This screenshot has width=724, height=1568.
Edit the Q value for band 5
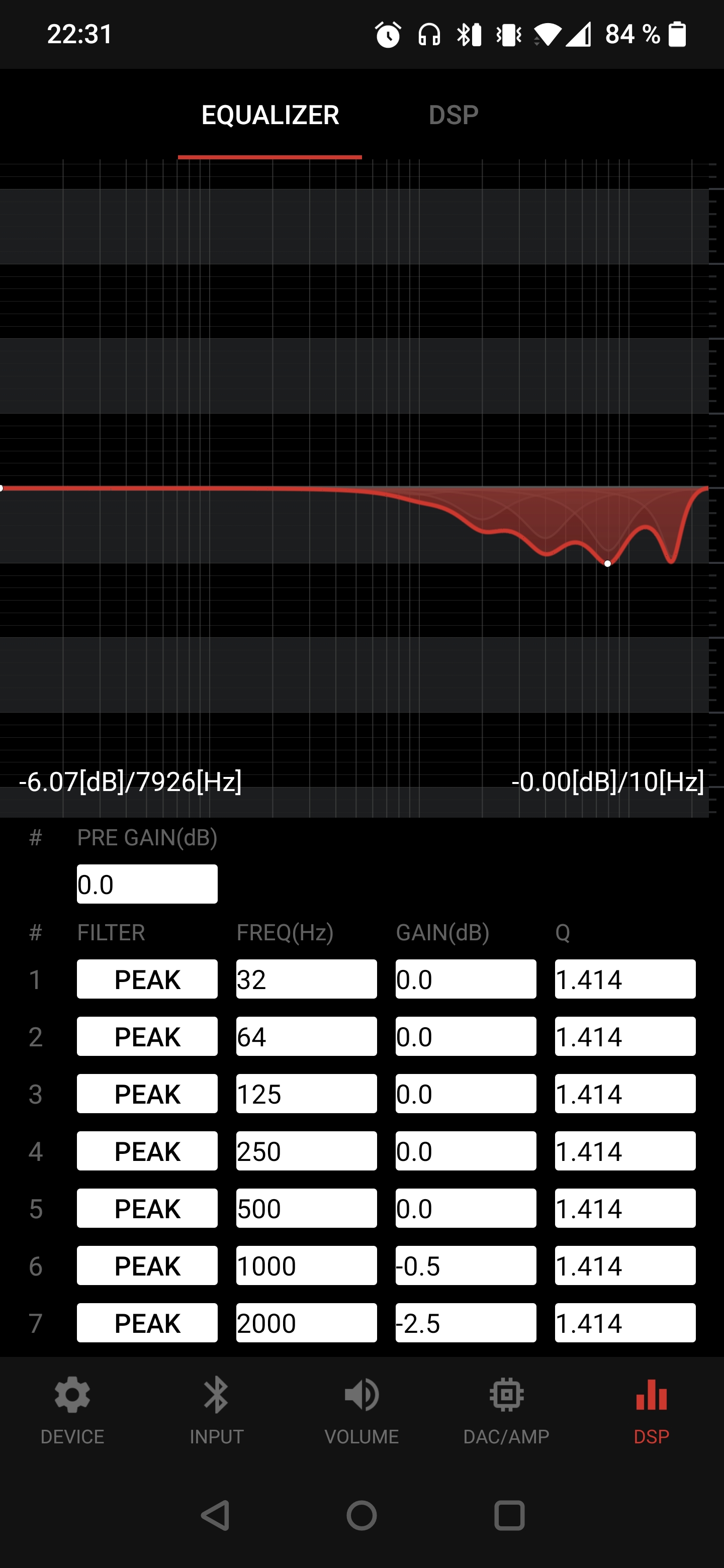click(x=625, y=1208)
